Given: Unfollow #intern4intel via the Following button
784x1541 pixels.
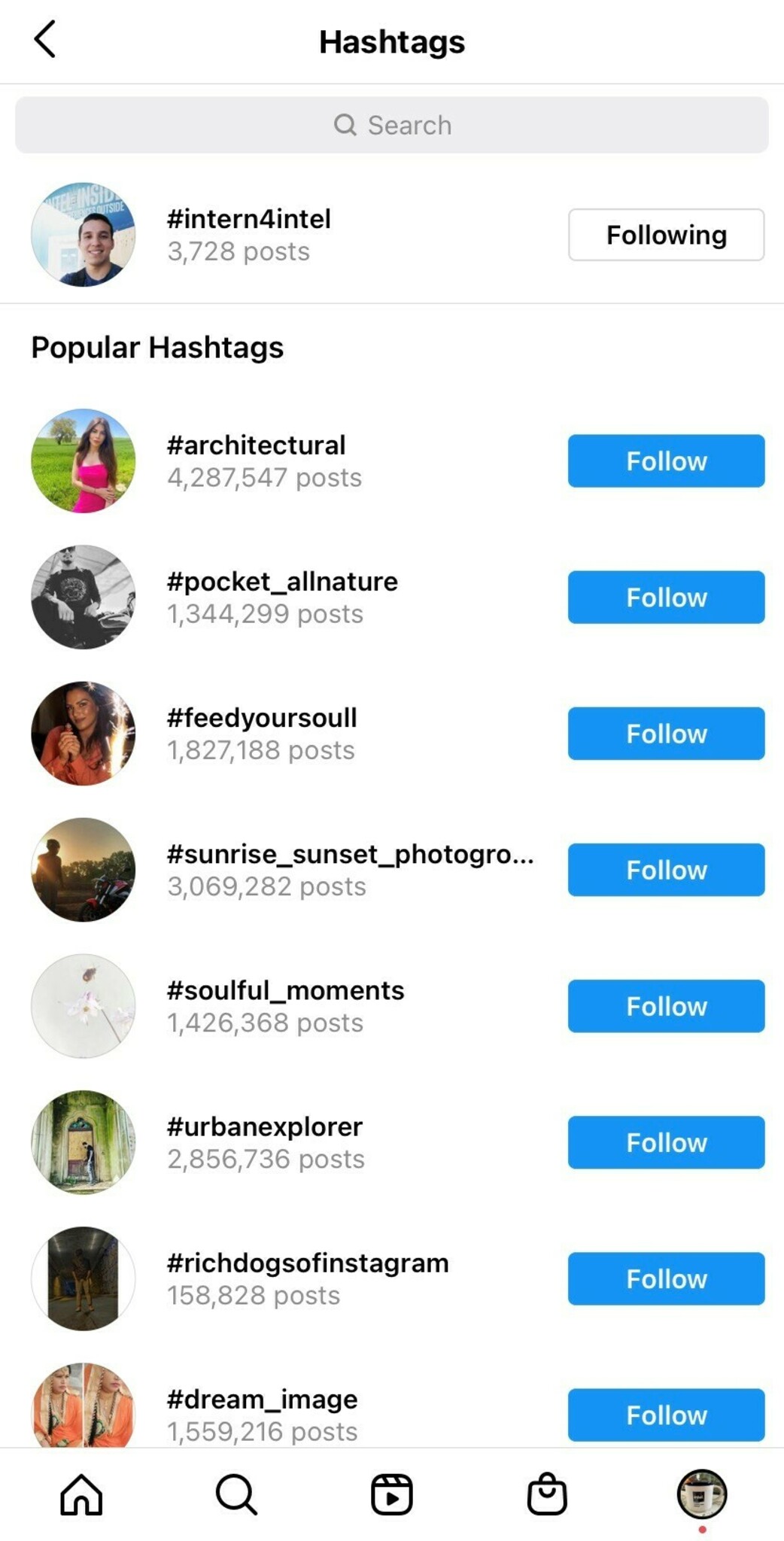Looking at the screenshot, I should point(666,235).
